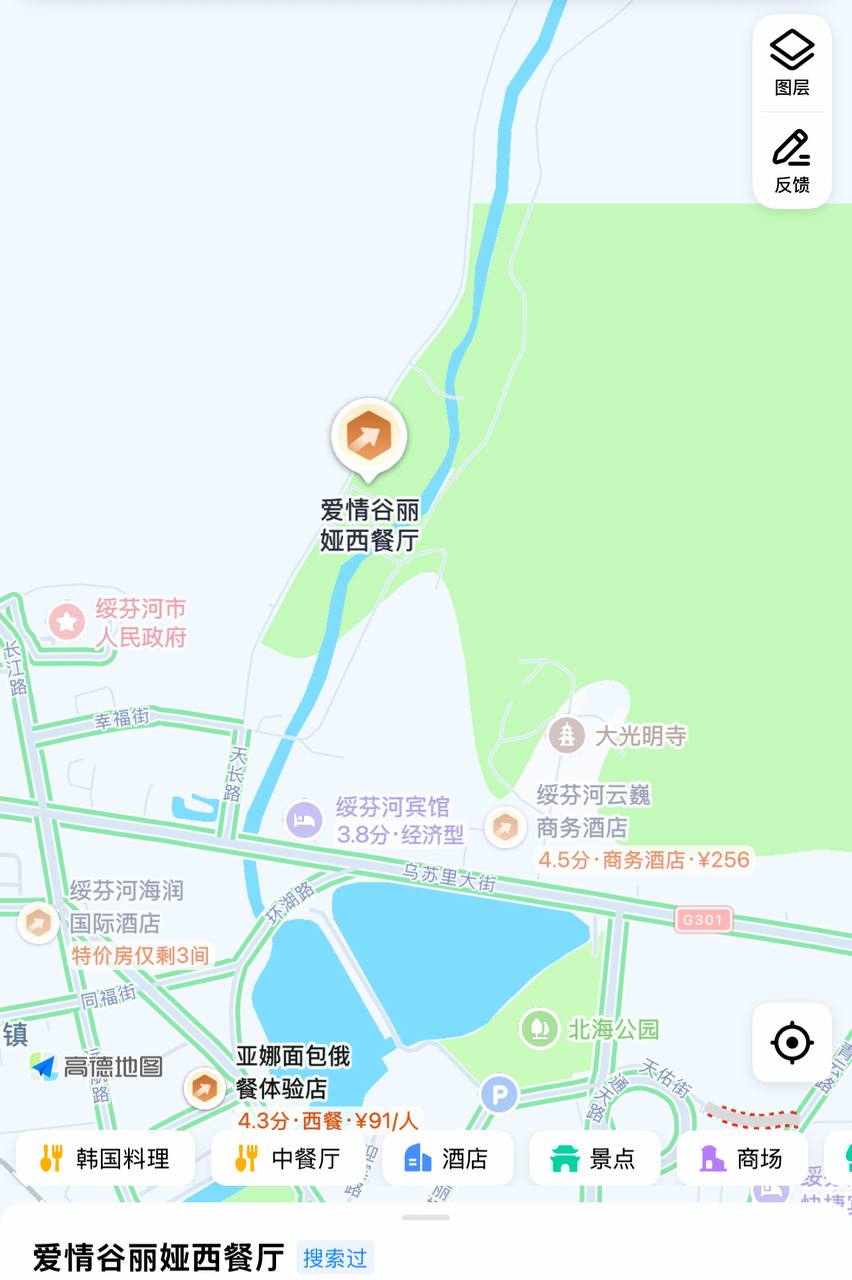Open the 绥芬河云巍商务酒店 marker
This screenshot has height=1280, width=852.
[x=505, y=827]
